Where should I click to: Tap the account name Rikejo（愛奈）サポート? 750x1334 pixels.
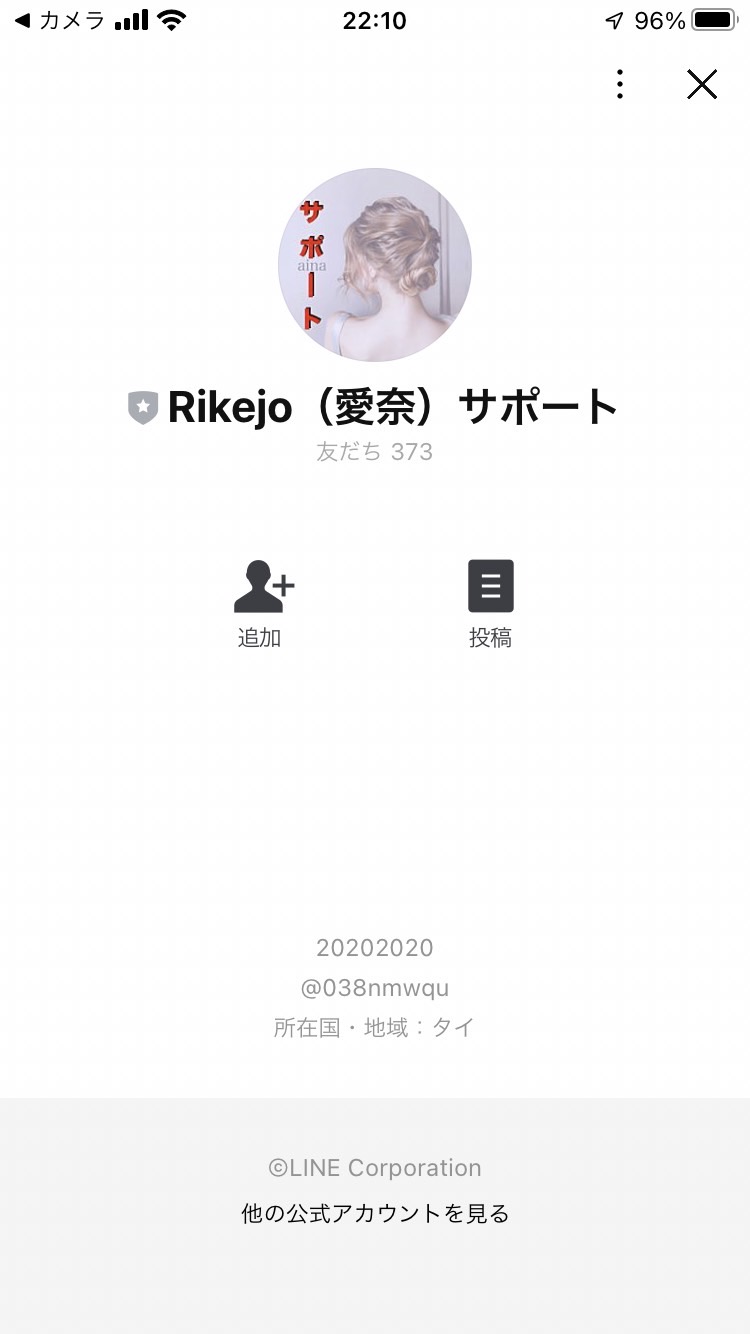click(390, 407)
